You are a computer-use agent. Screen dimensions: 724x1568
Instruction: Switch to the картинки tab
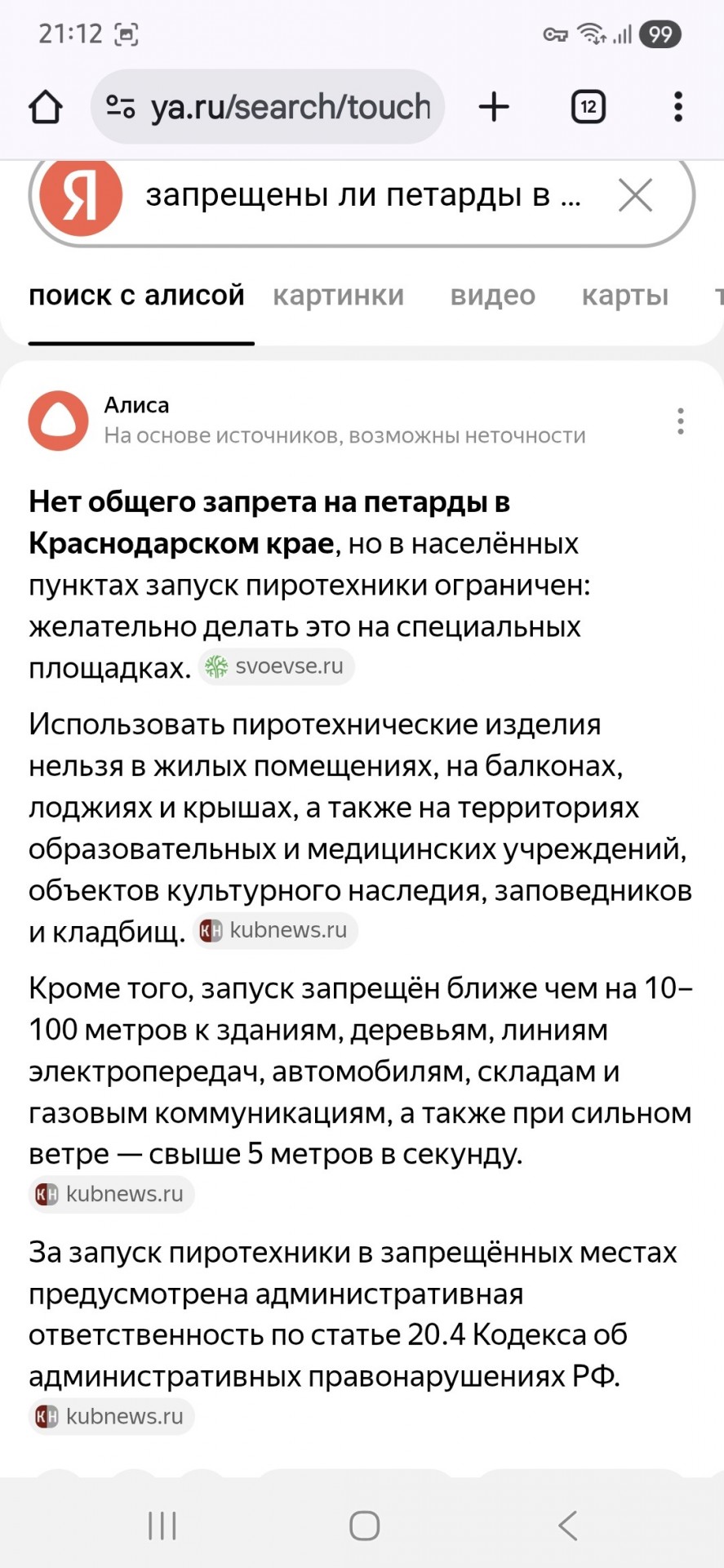338,295
